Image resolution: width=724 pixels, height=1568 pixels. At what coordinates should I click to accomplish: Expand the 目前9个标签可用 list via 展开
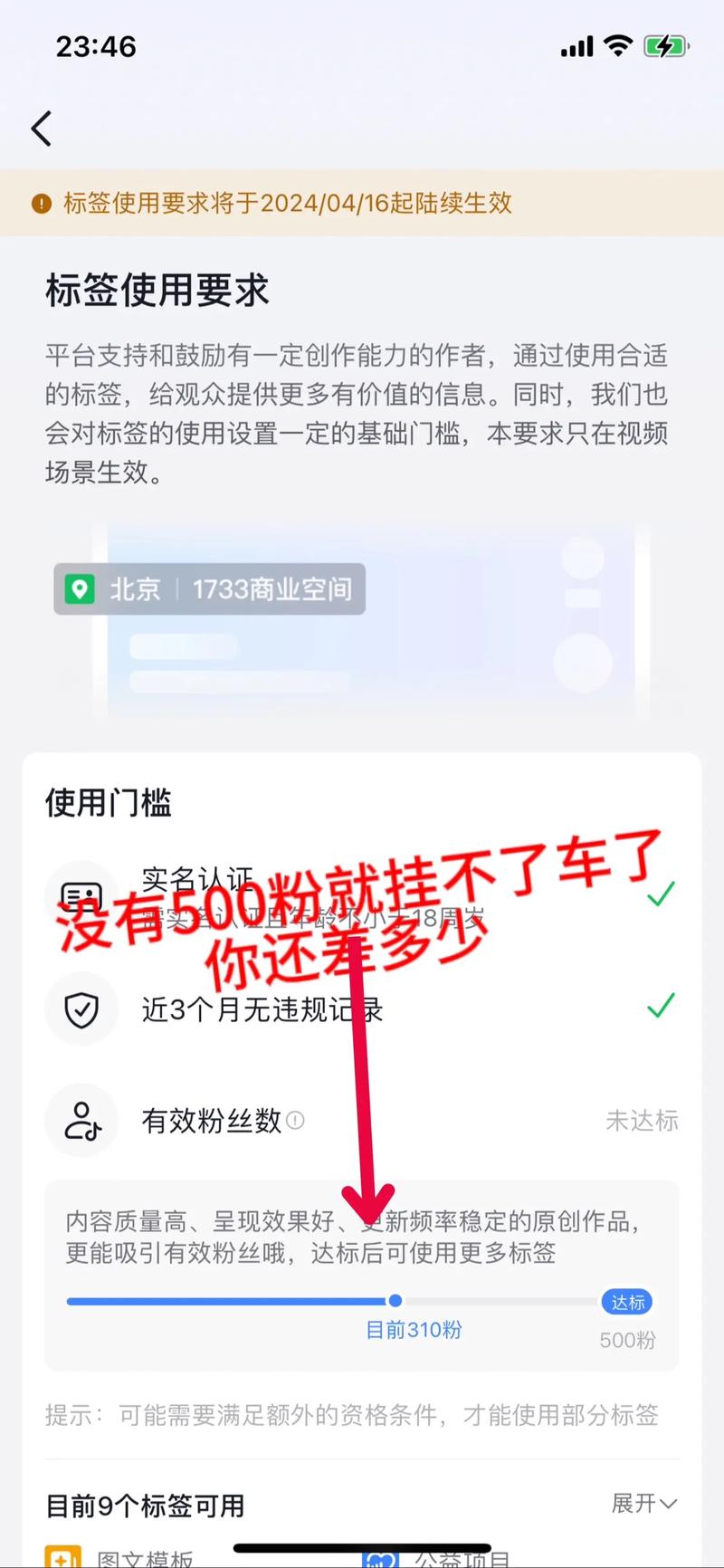pos(643,1504)
